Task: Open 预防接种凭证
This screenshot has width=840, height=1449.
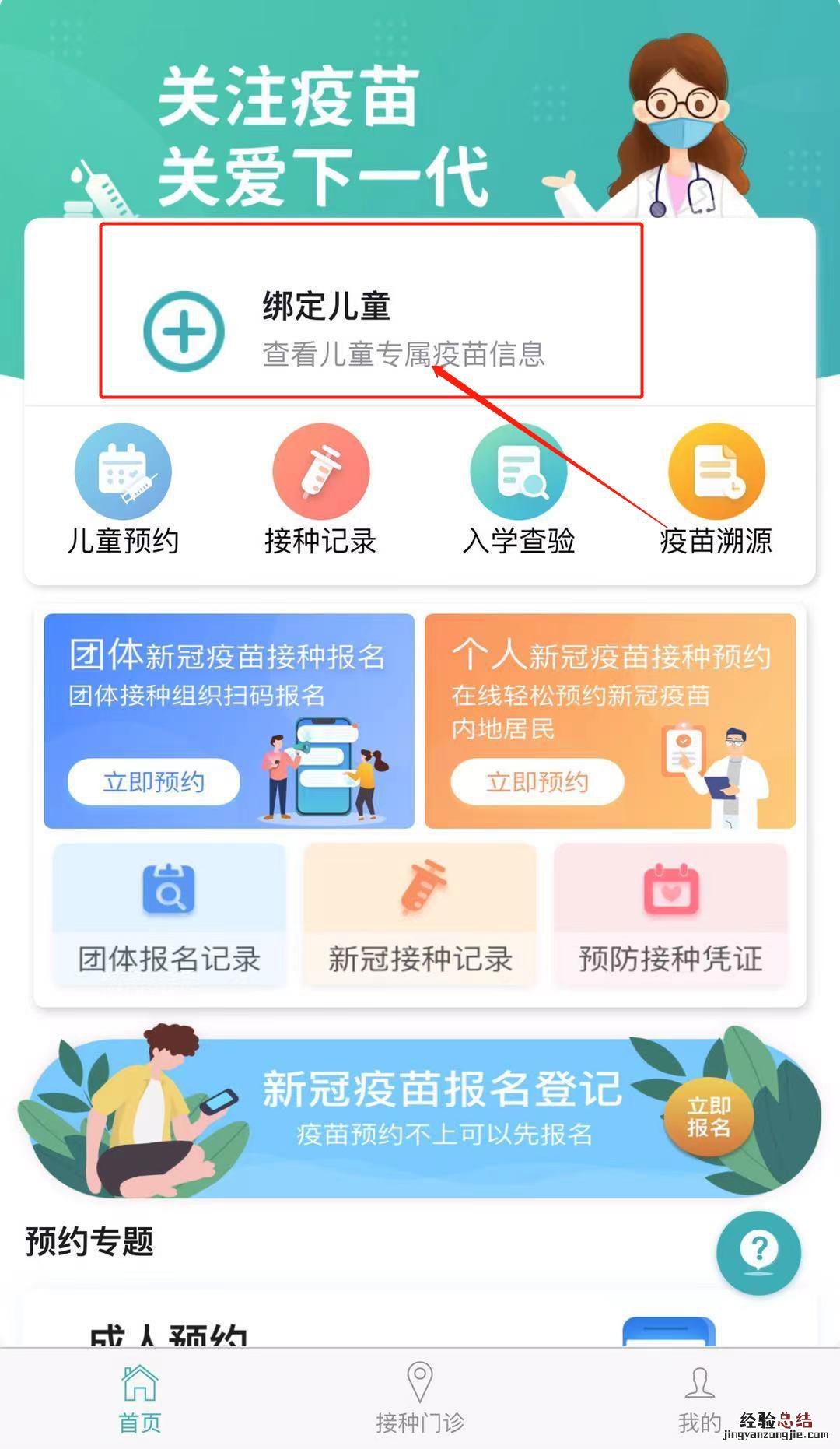Action: click(x=670, y=915)
